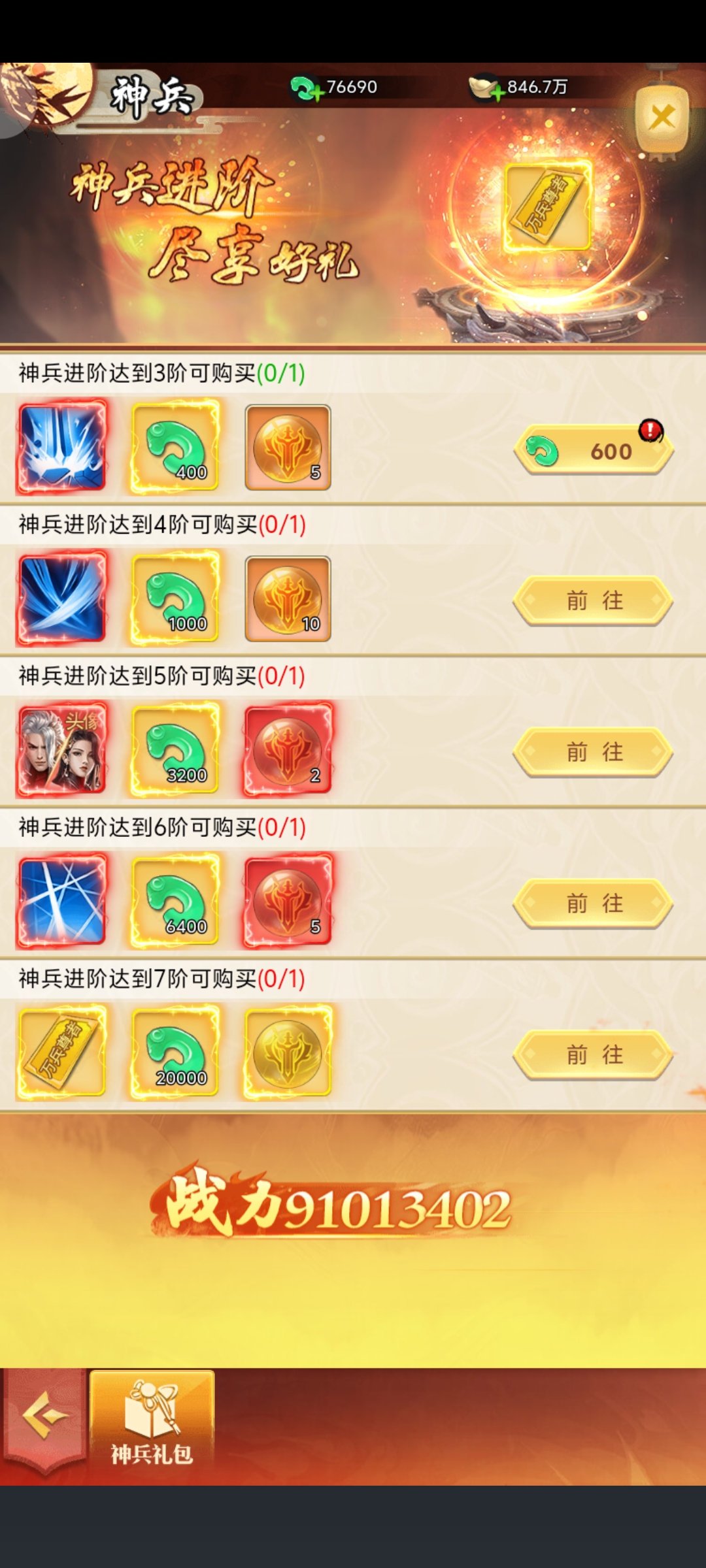The image size is (706, 1568).
Task: View the featured 万兵尊者 item in banner
Action: (x=546, y=206)
